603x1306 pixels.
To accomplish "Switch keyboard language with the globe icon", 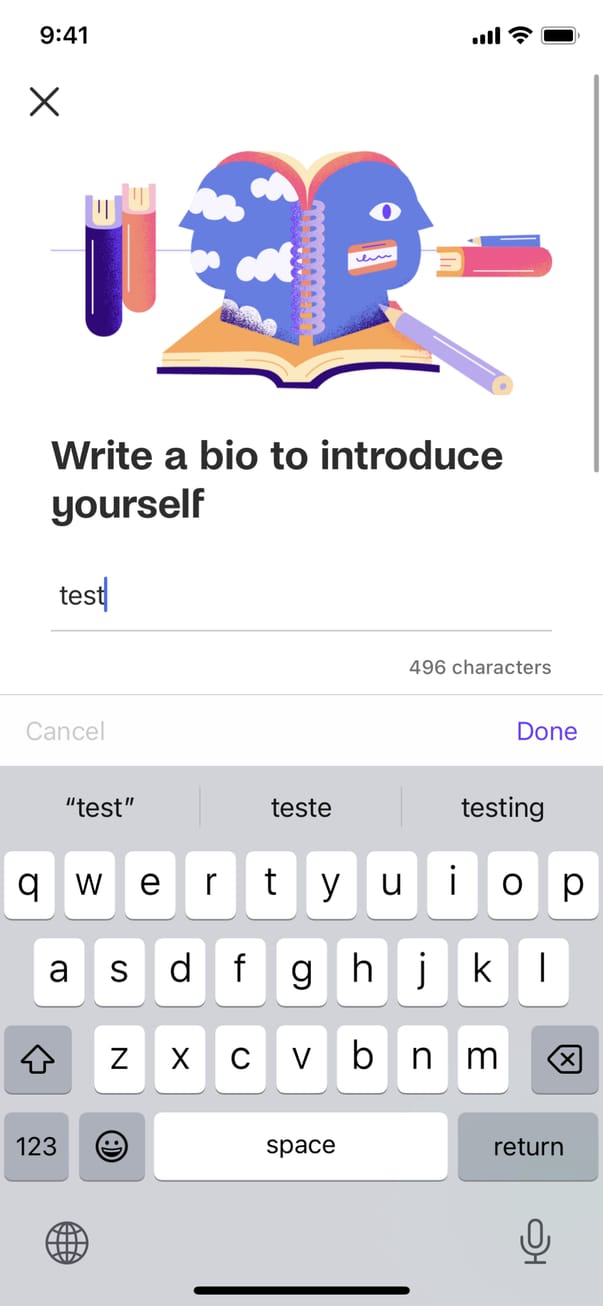I will tap(67, 1243).
